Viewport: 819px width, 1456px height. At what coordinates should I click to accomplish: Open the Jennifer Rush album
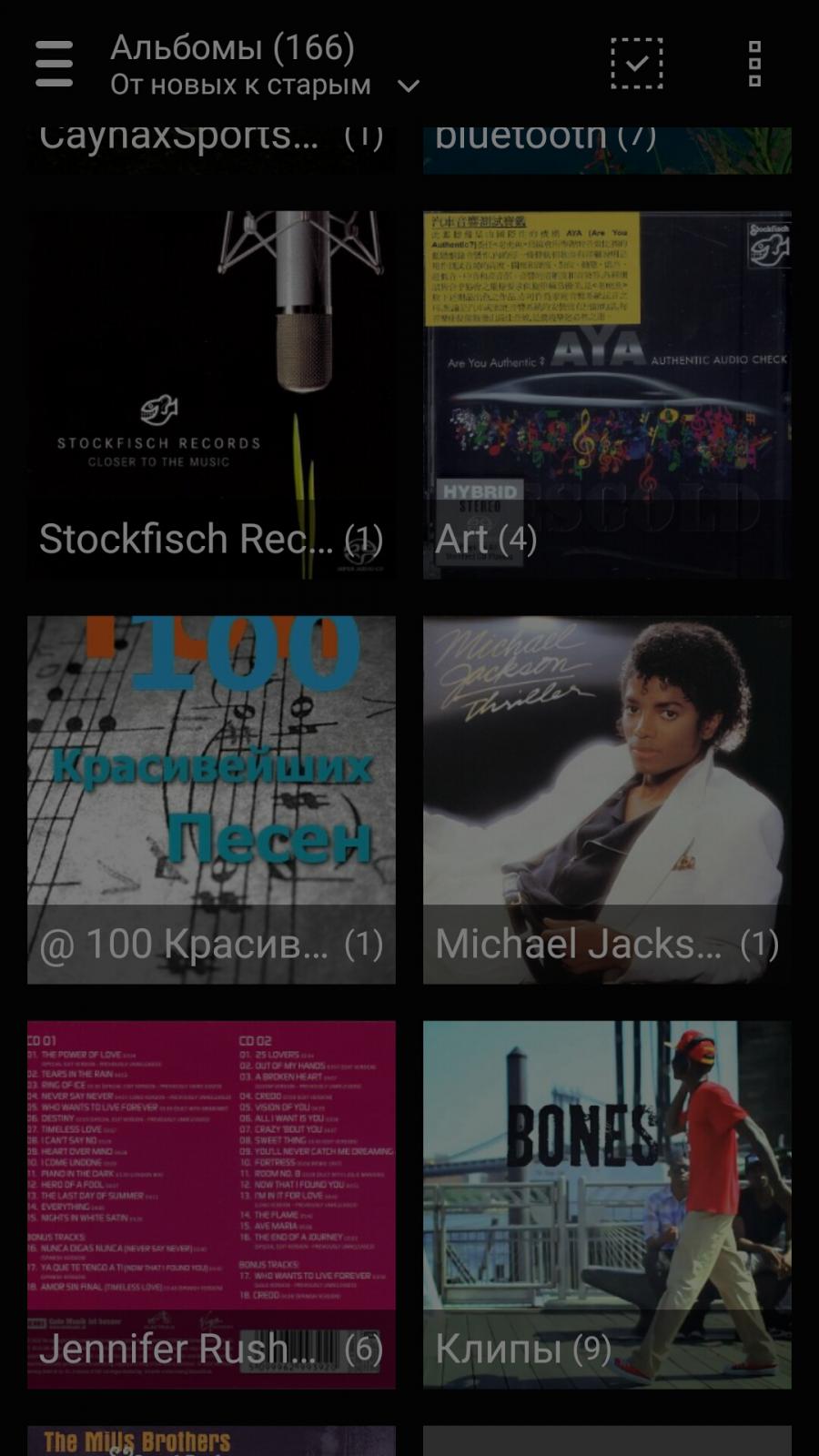(211, 1205)
